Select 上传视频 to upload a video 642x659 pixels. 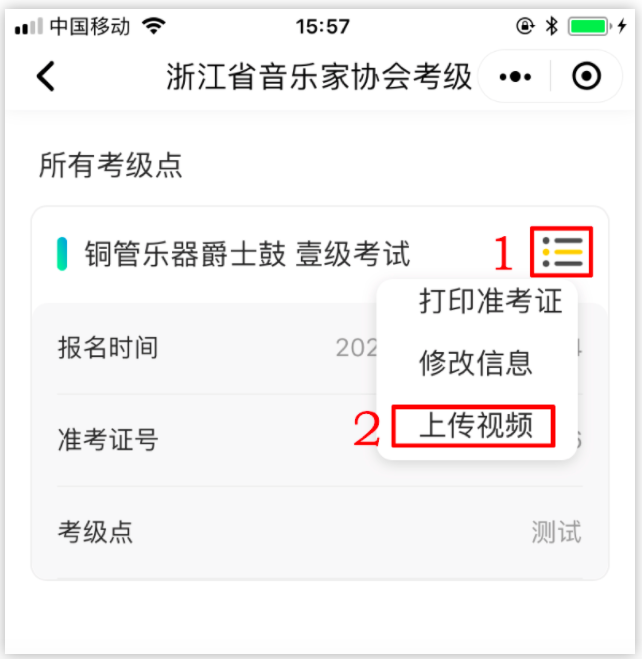474,427
